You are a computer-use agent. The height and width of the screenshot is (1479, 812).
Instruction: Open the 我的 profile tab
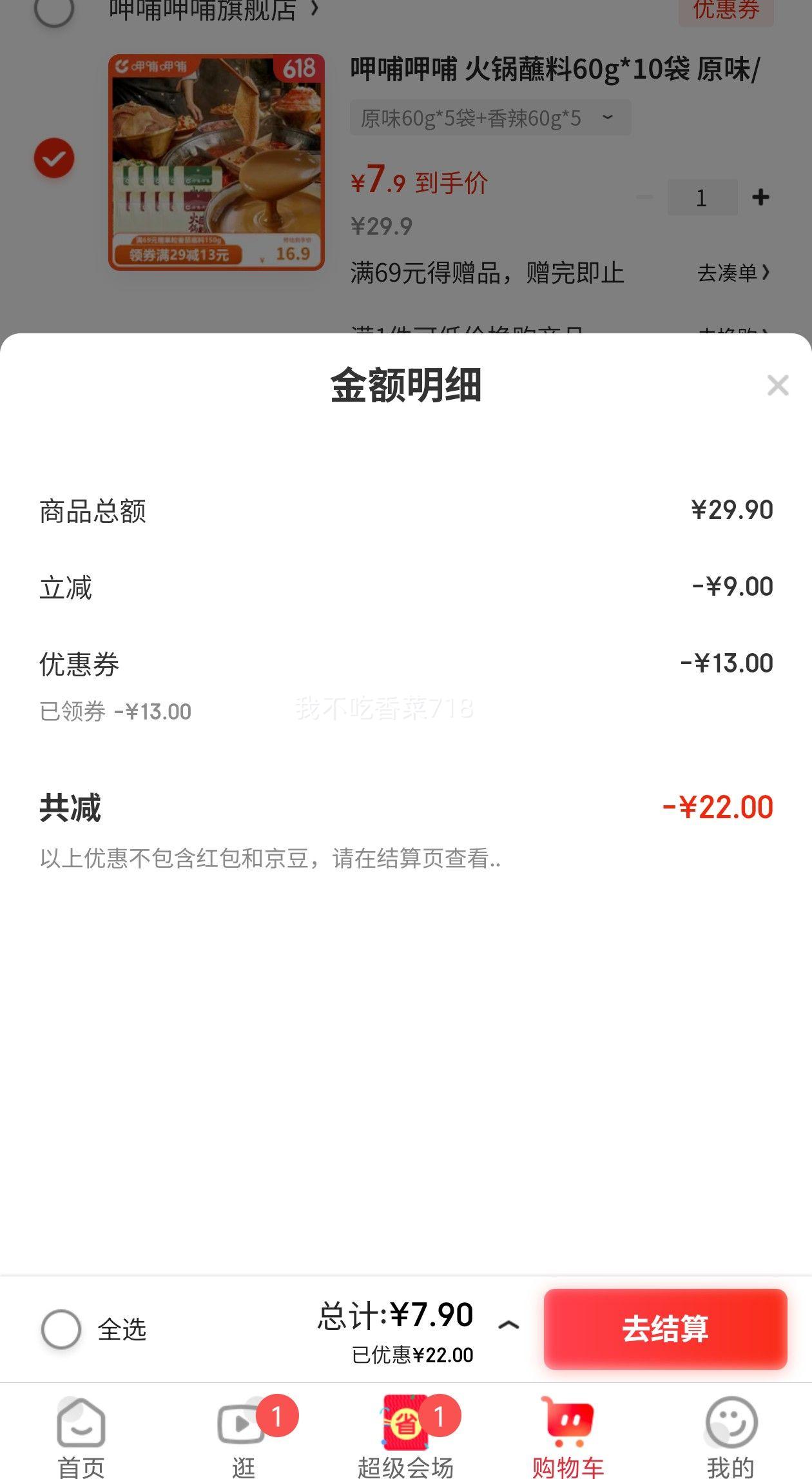[731, 1436]
